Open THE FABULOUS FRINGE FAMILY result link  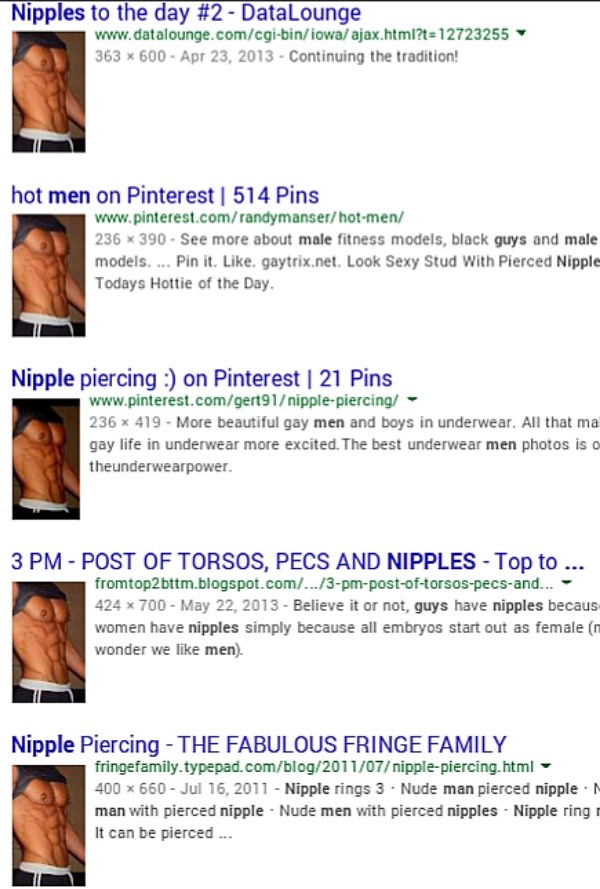point(258,745)
